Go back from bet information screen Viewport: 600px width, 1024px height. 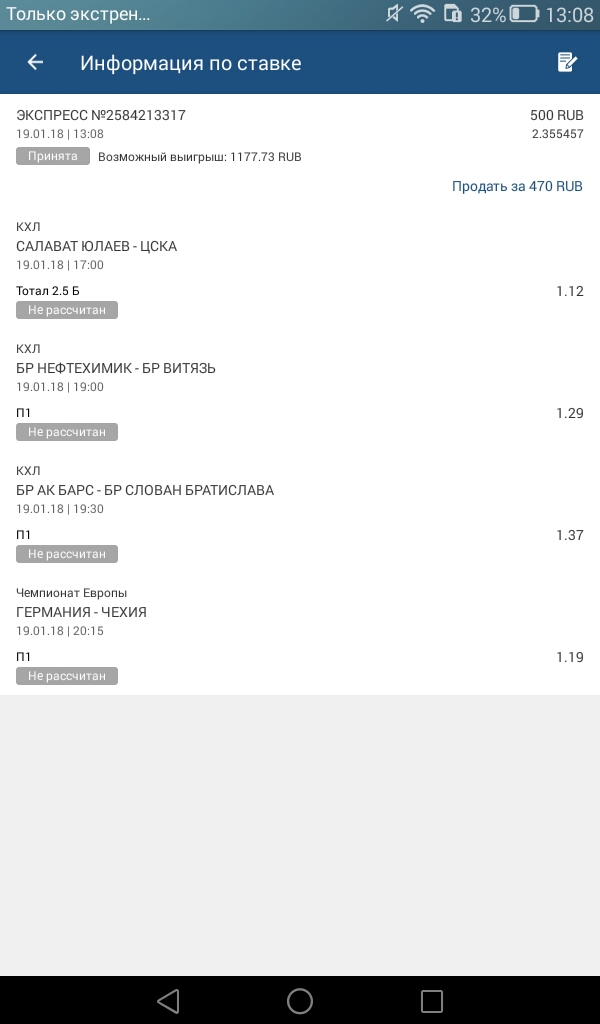click(35, 63)
